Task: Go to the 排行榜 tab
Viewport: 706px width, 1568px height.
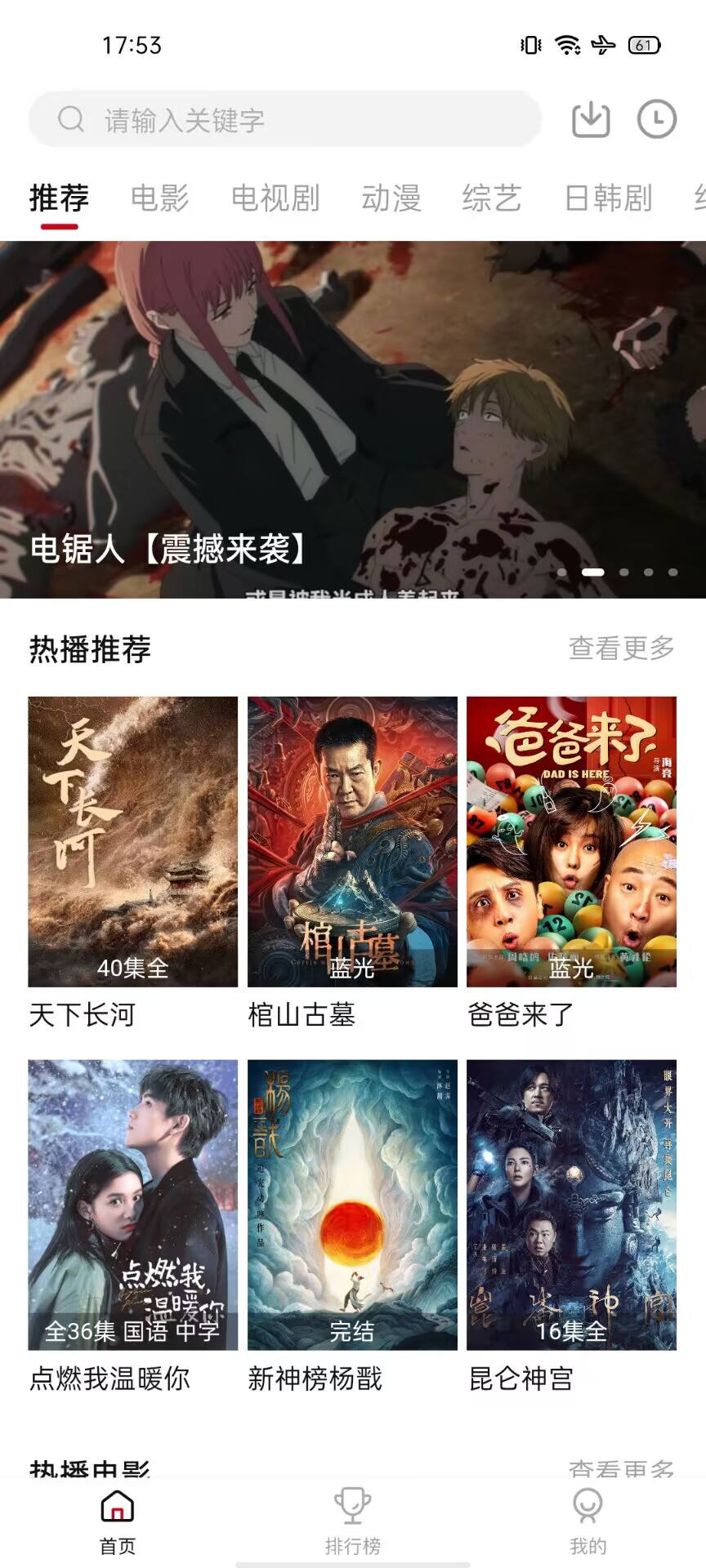Action: (353, 1520)
